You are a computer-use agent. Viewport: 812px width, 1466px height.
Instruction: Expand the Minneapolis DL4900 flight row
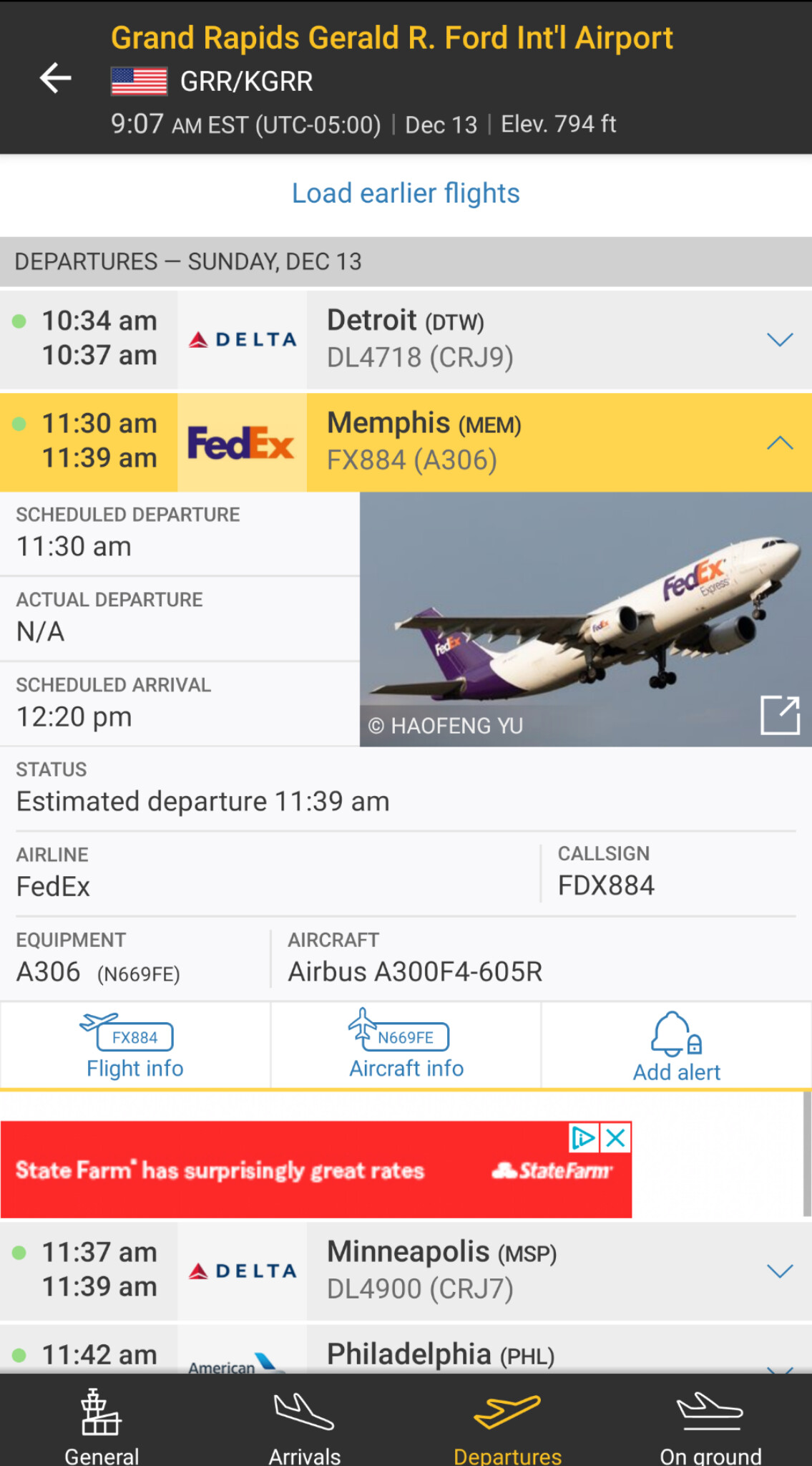point(779,1271)
